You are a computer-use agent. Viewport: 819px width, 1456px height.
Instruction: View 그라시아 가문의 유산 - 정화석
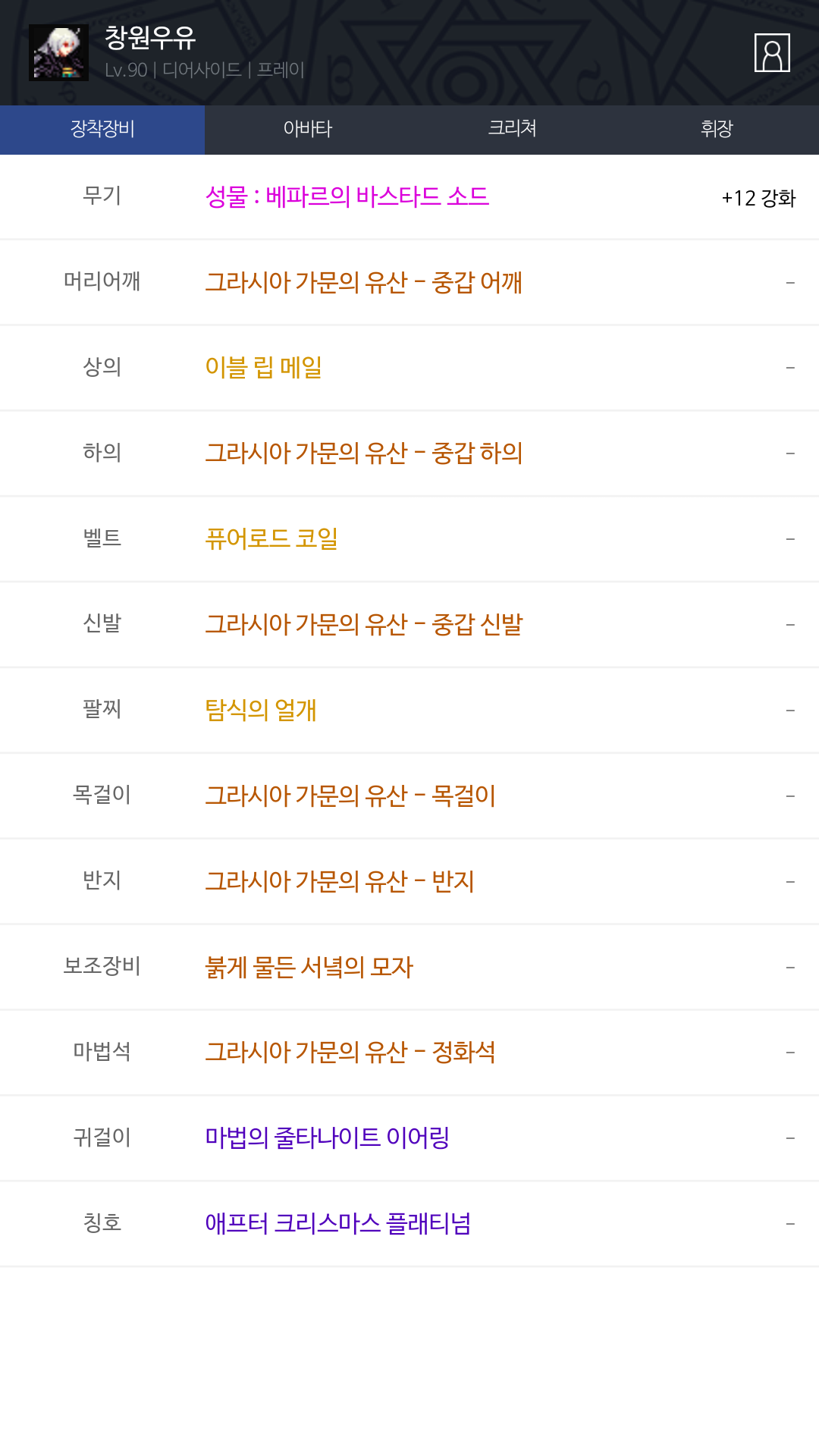click(x=350, y=1053)
